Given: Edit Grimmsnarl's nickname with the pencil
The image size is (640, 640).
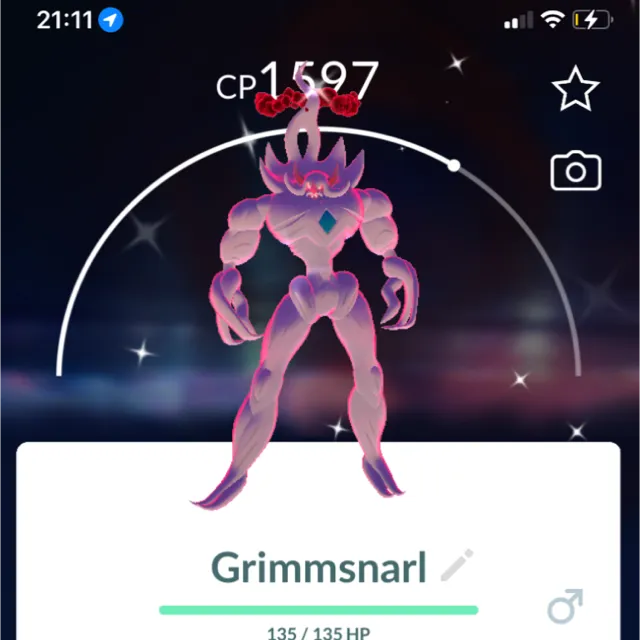Looking at the screenshot, I should pyautogui.click(x=457, y=566).
